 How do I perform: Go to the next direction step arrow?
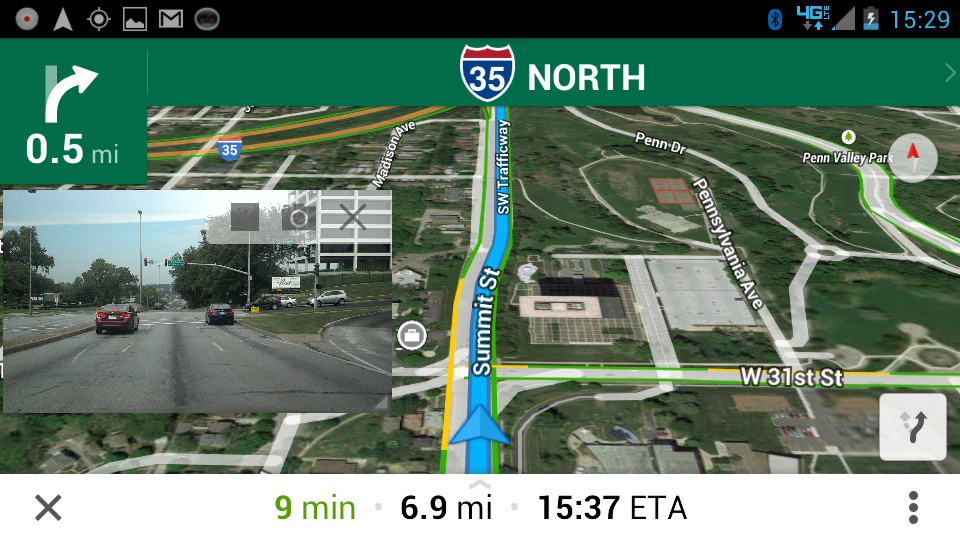point(948,72)
